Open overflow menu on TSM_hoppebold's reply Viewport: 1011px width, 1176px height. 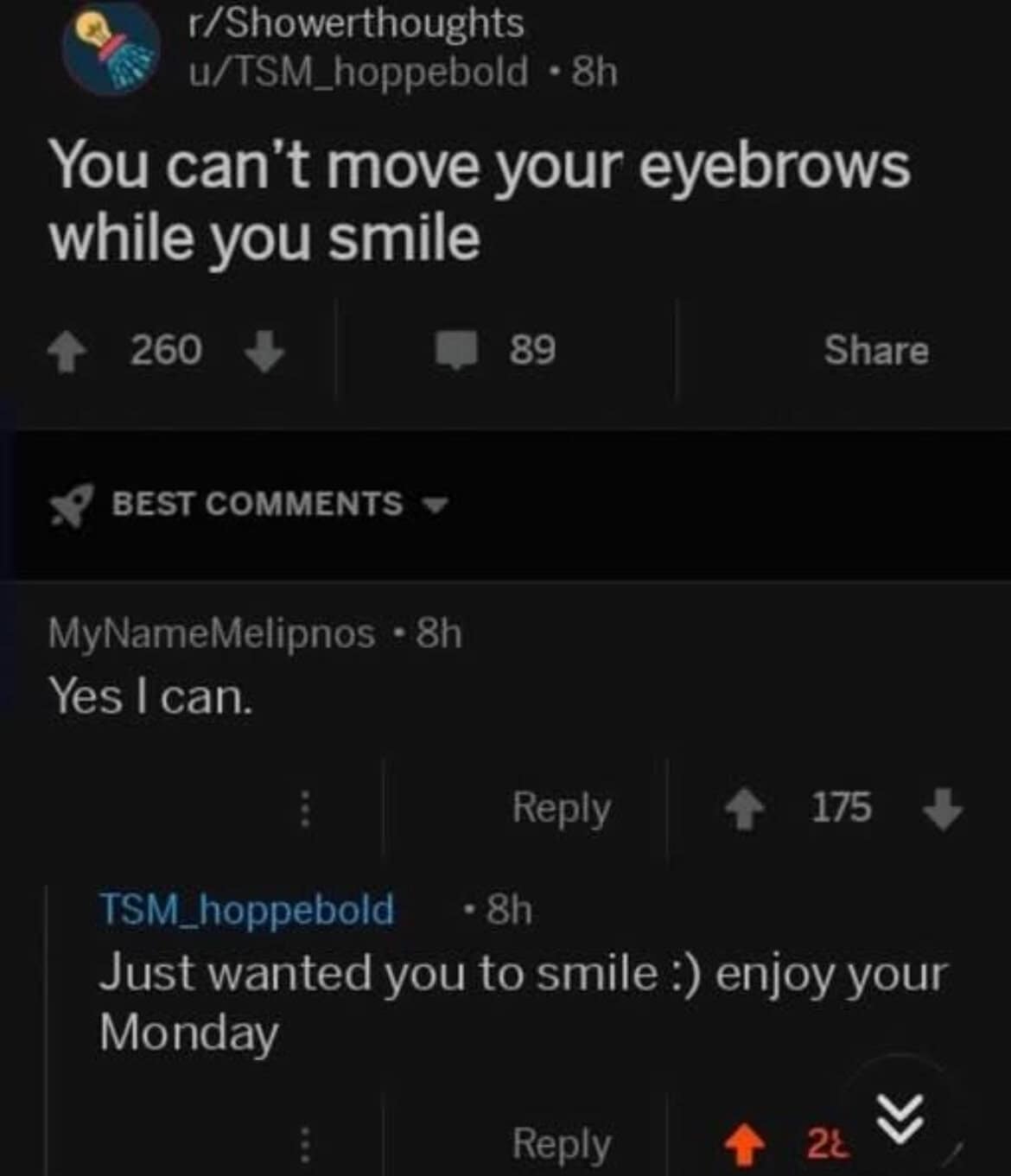[303, 1146]
